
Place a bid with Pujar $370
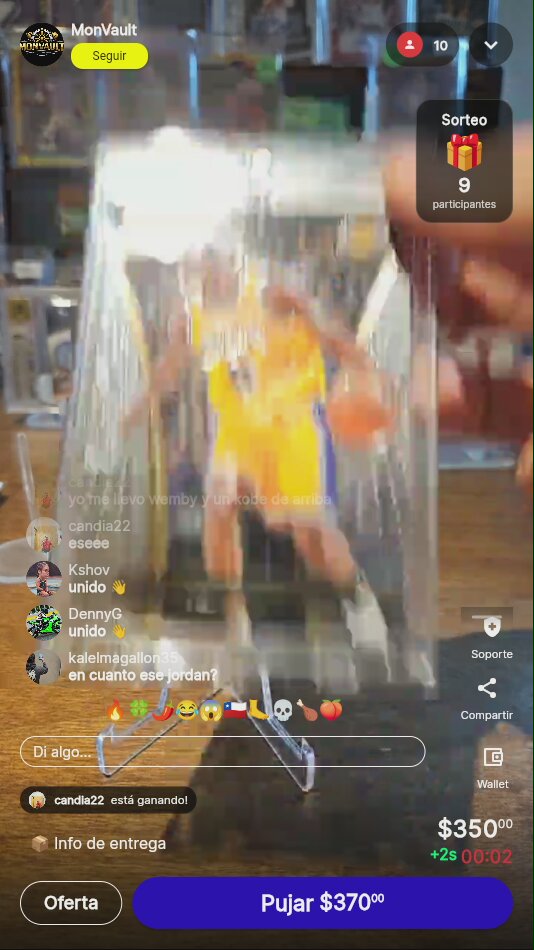click(x=322, y=903)
